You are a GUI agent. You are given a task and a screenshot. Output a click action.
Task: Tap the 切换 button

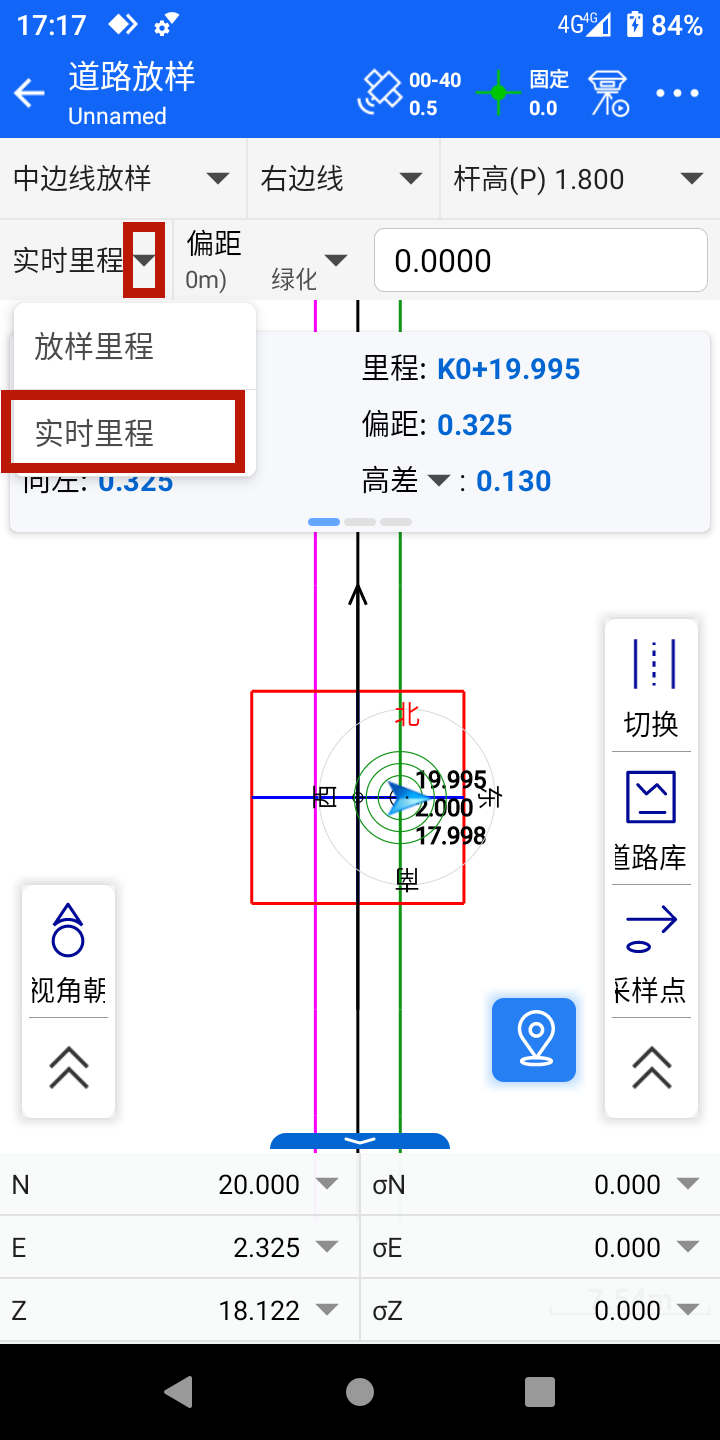[x=651, y=688]
